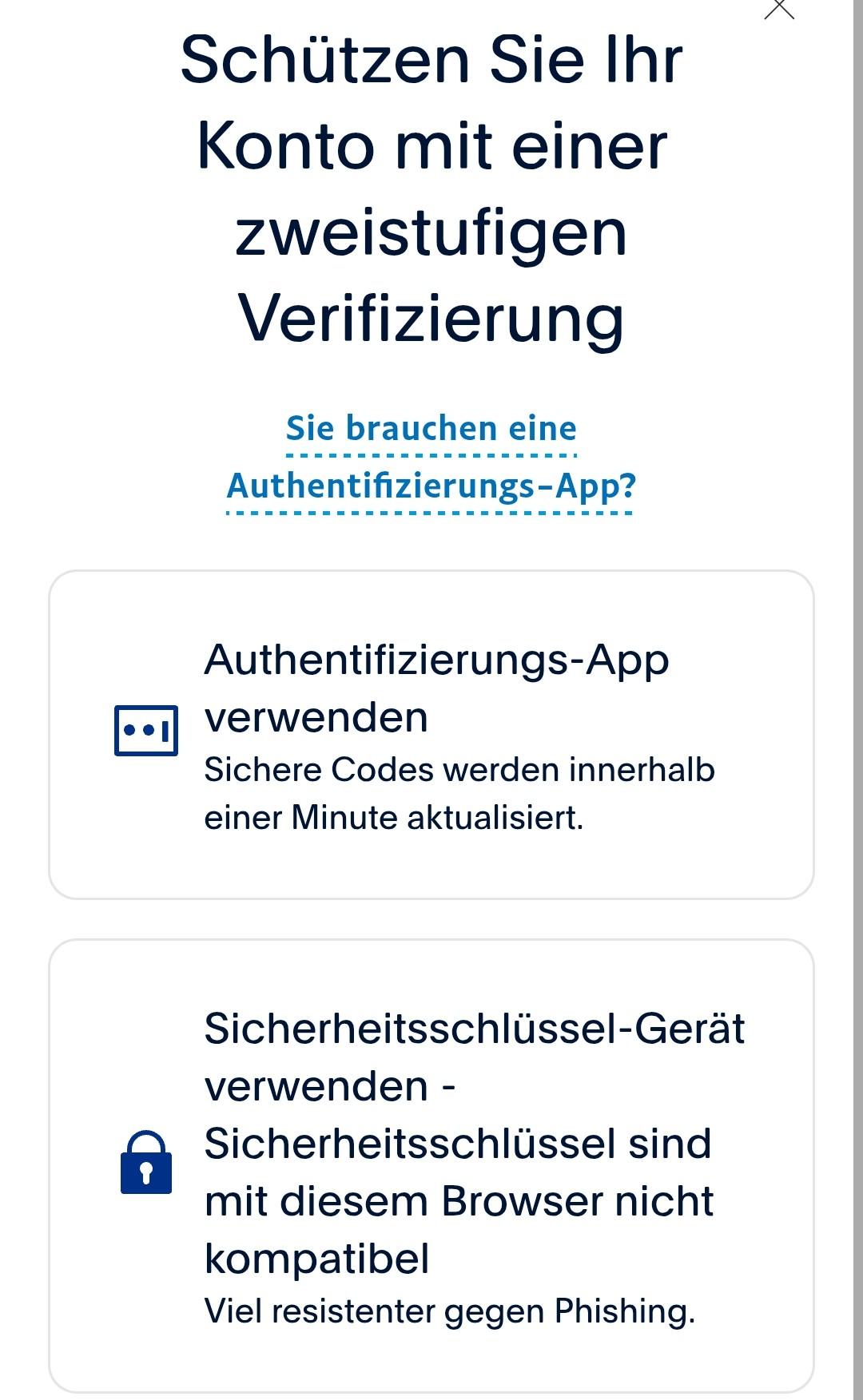Screen dimensions: 863x1400
Task: Select 'Authentifizierungs-App verwenden' option
Action: (431, 735)
